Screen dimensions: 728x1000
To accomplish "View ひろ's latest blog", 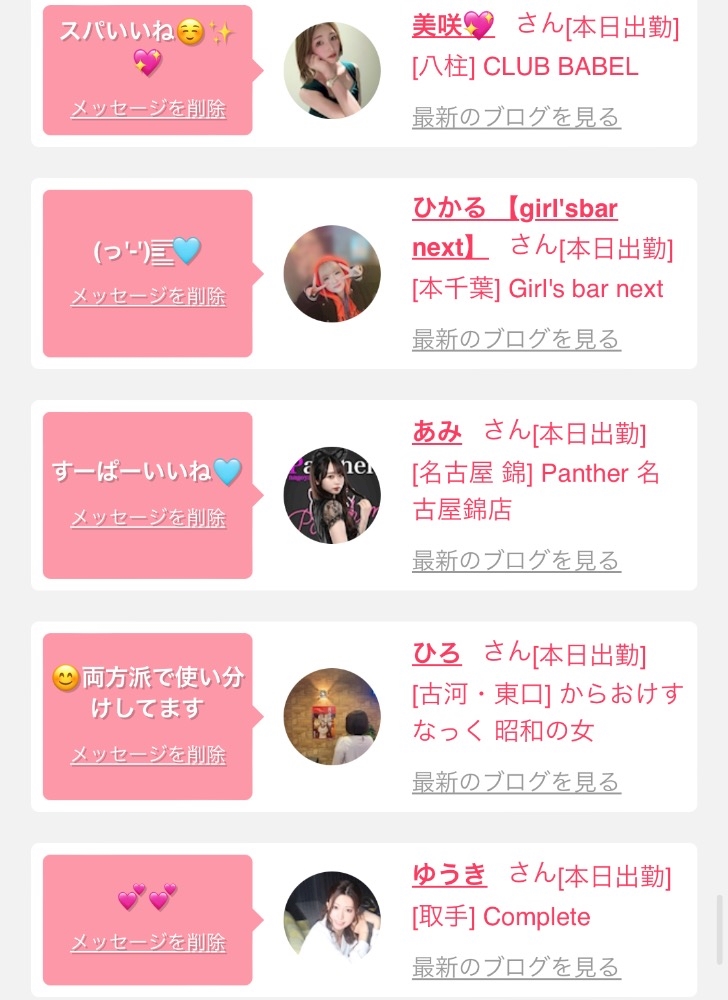I will (516, 781).
